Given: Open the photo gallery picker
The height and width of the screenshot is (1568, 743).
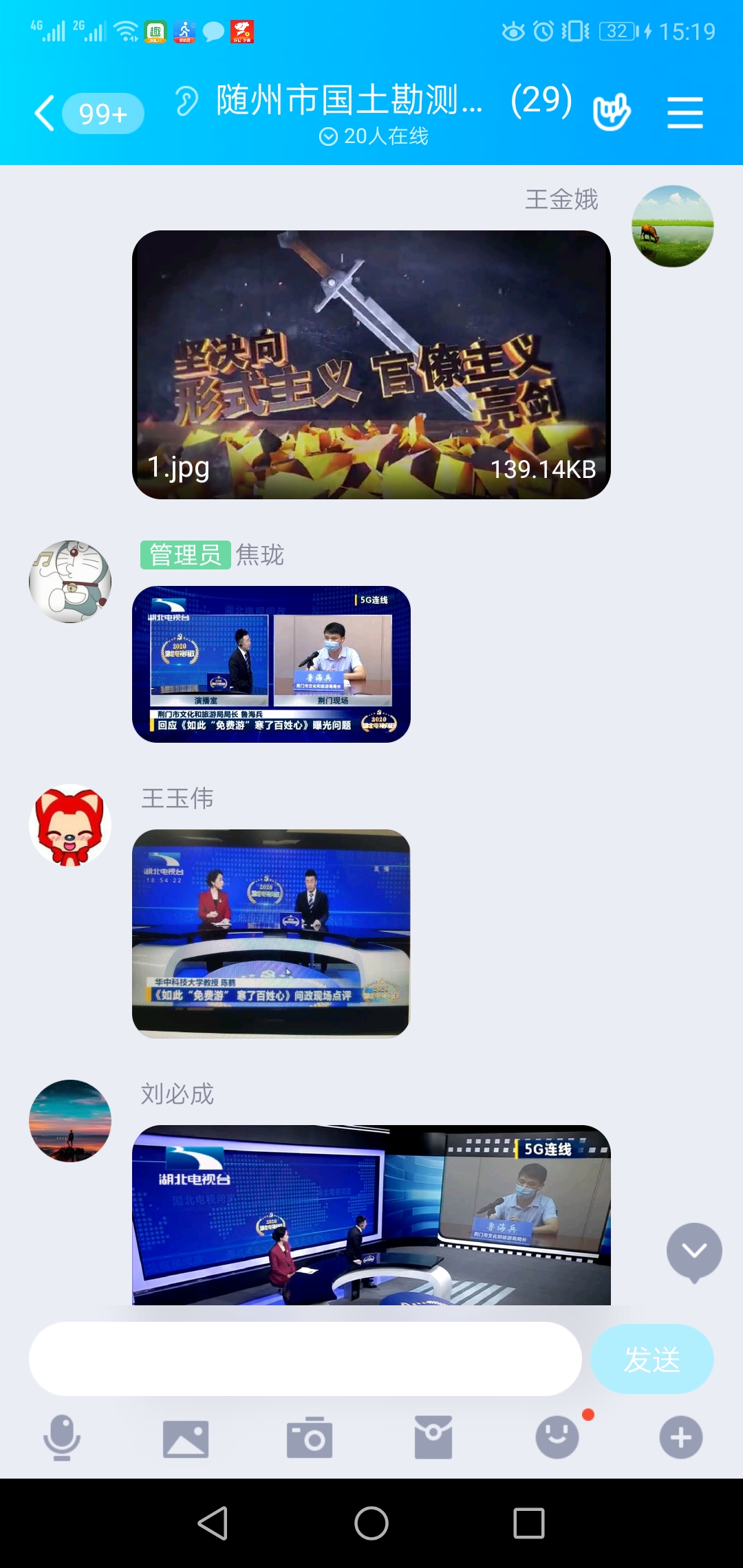Looking at the screenshot, I should 186,1437.
